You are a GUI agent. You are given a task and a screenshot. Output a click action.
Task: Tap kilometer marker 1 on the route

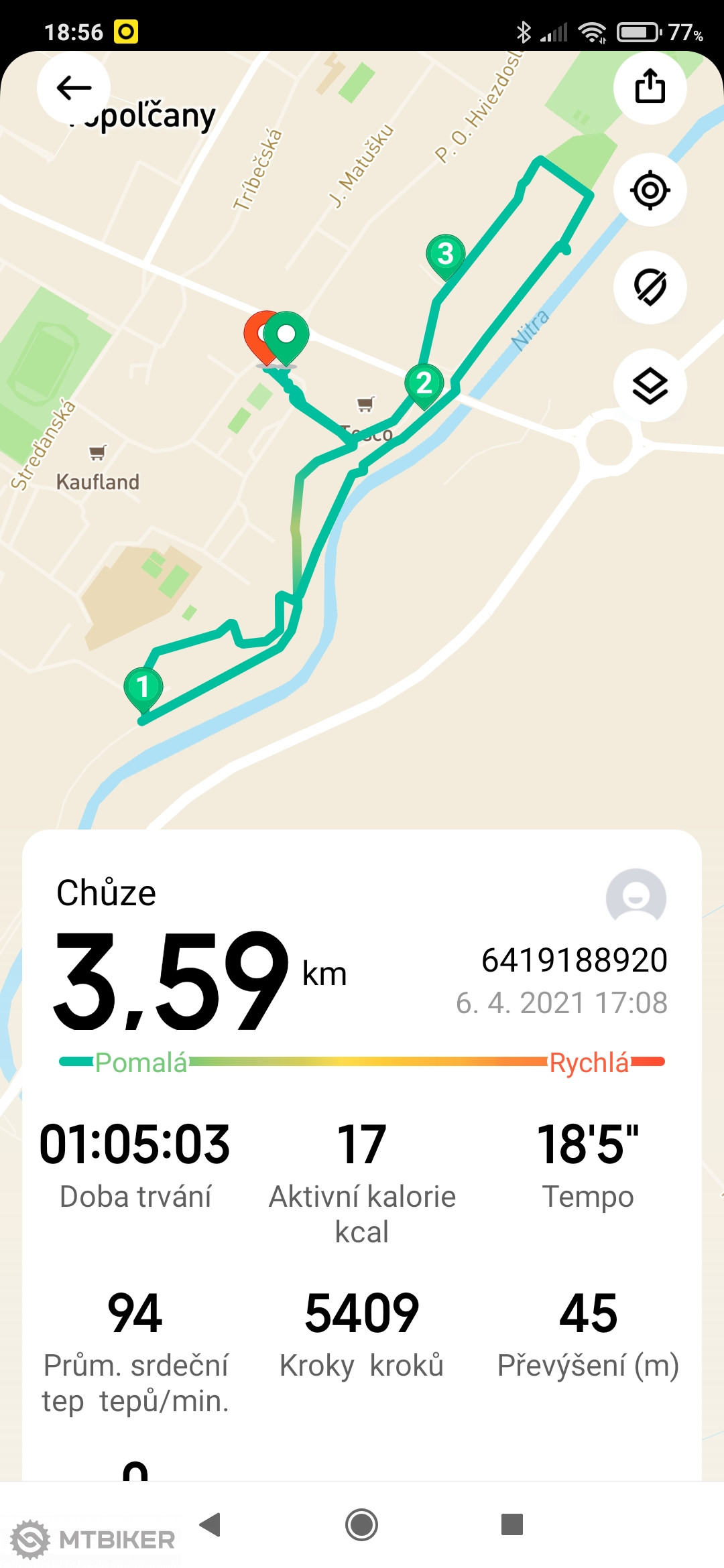point(143,688)
